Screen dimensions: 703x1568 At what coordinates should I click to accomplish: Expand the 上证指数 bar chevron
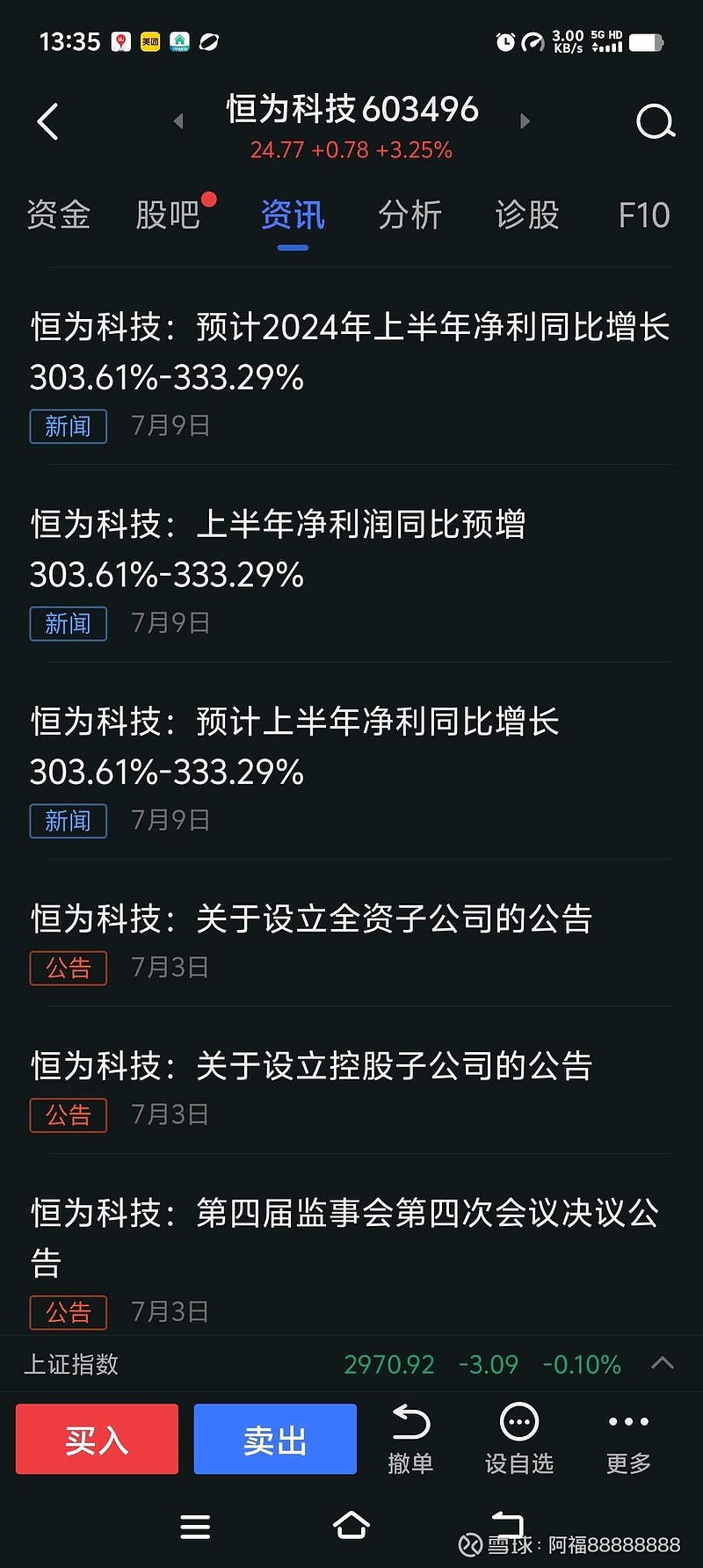663,1363
